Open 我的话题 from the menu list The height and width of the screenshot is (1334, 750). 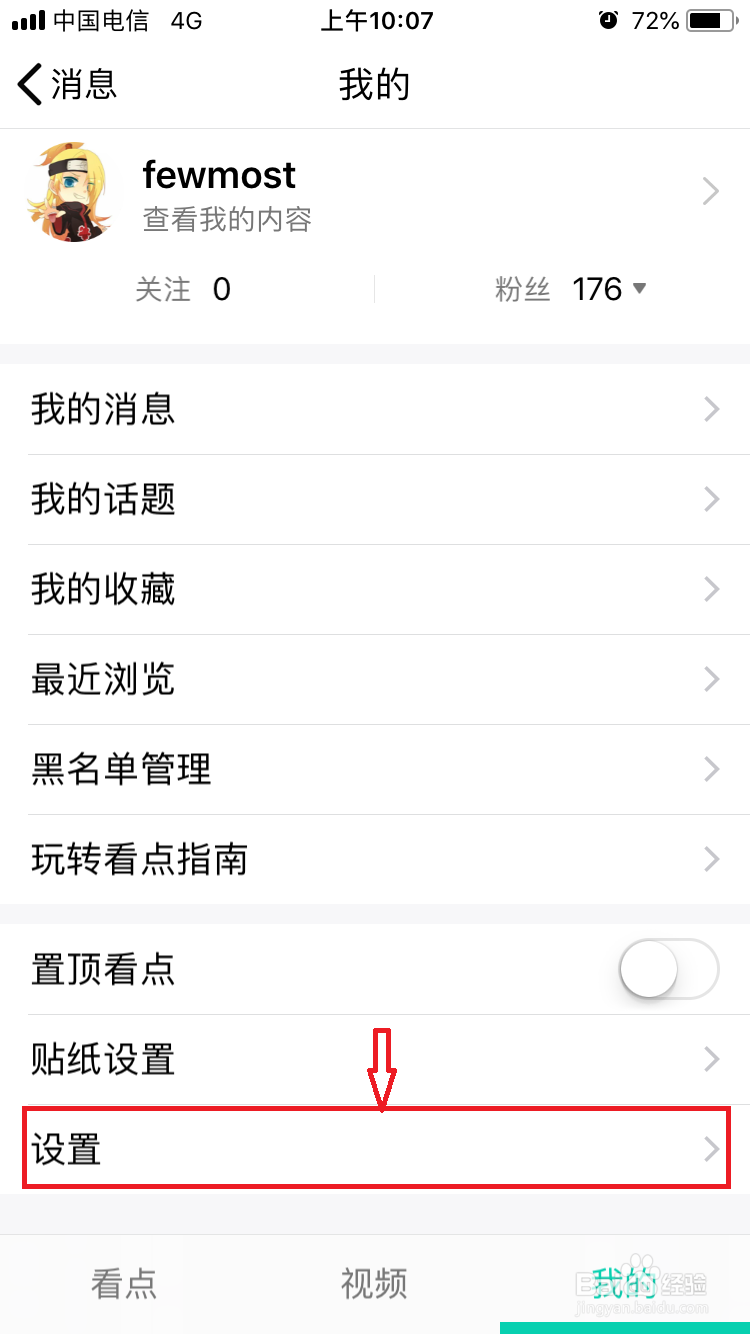[375, 500]
